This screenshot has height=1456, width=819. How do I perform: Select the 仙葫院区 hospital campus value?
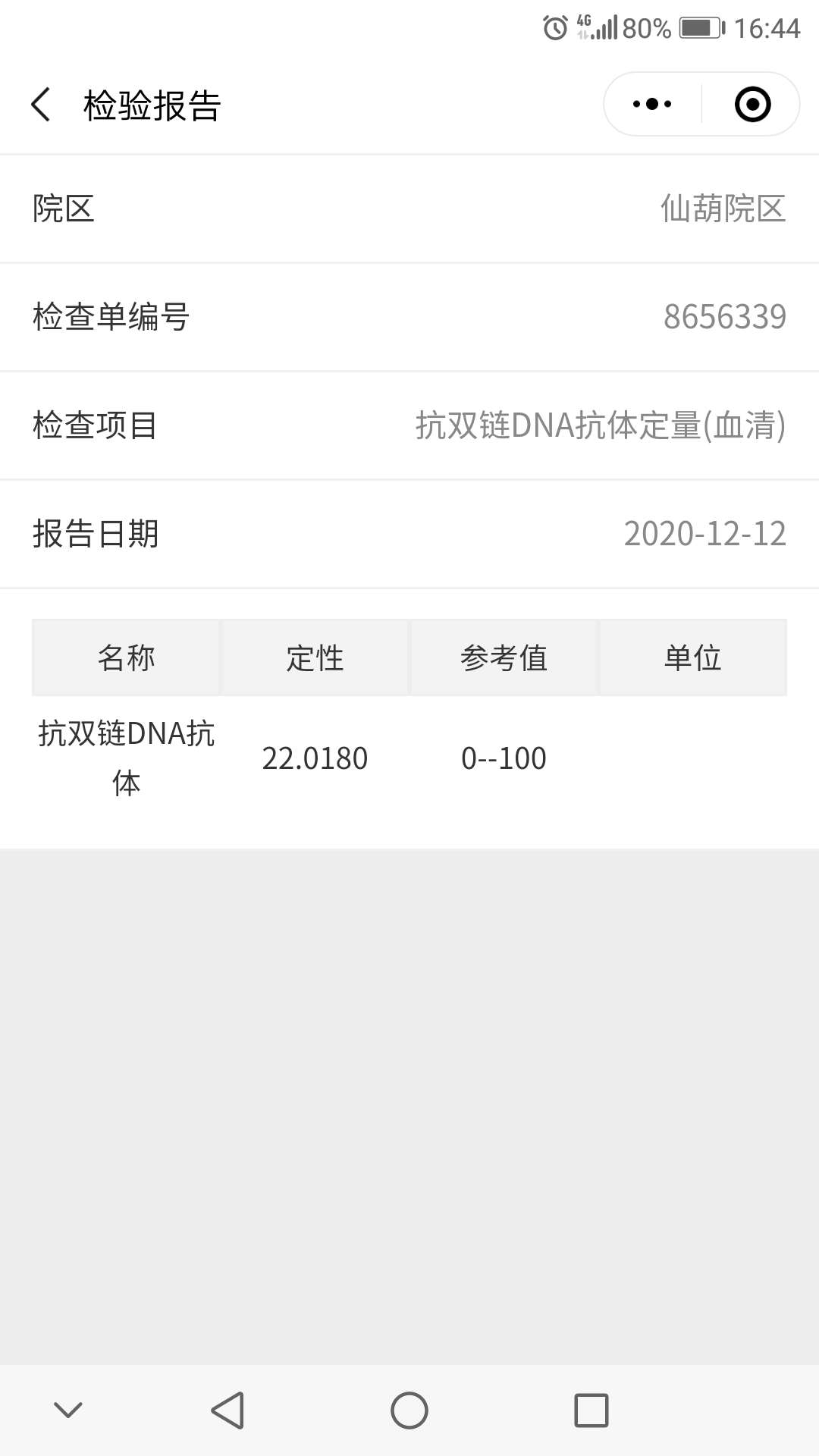point(721,209)
